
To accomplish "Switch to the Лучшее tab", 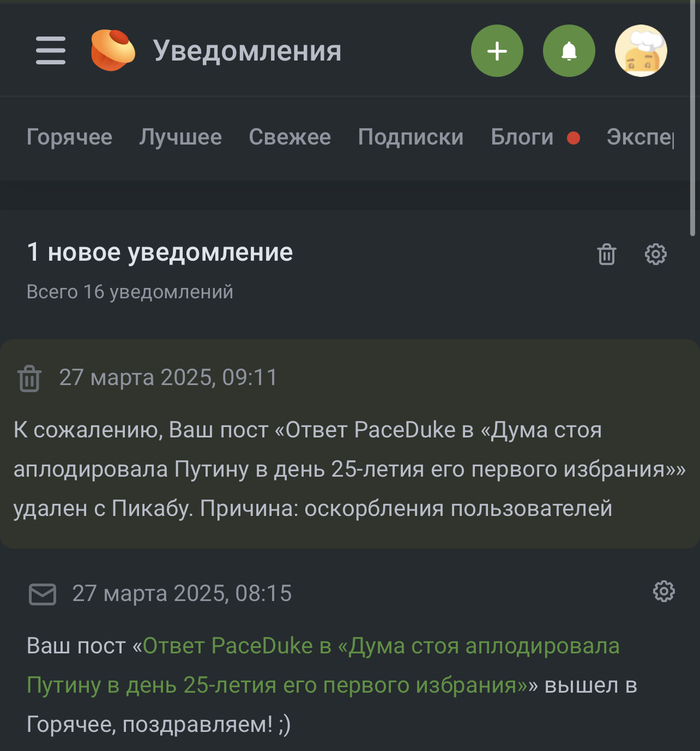I will point(180,138).
